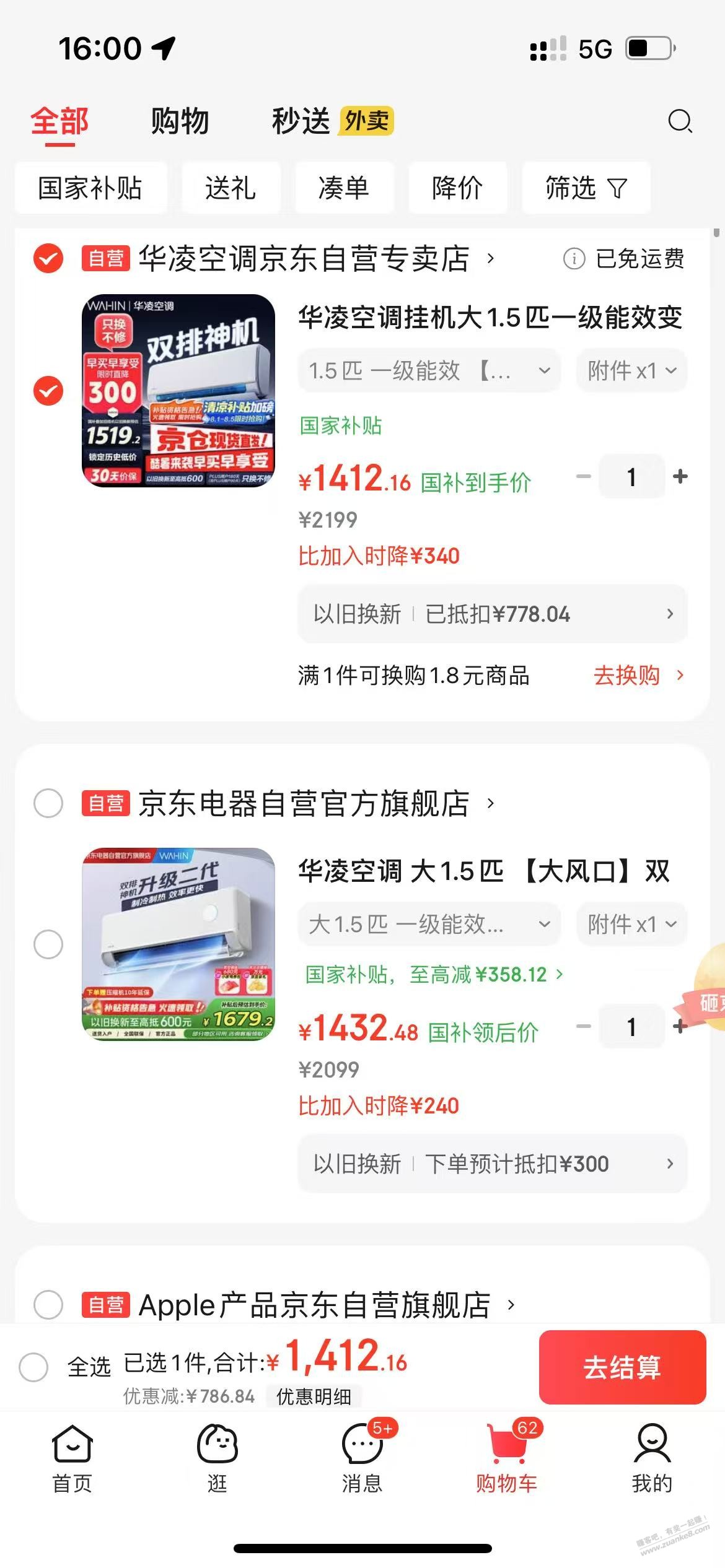Switch to the 秒送 外卖 tab

point(332,121)
